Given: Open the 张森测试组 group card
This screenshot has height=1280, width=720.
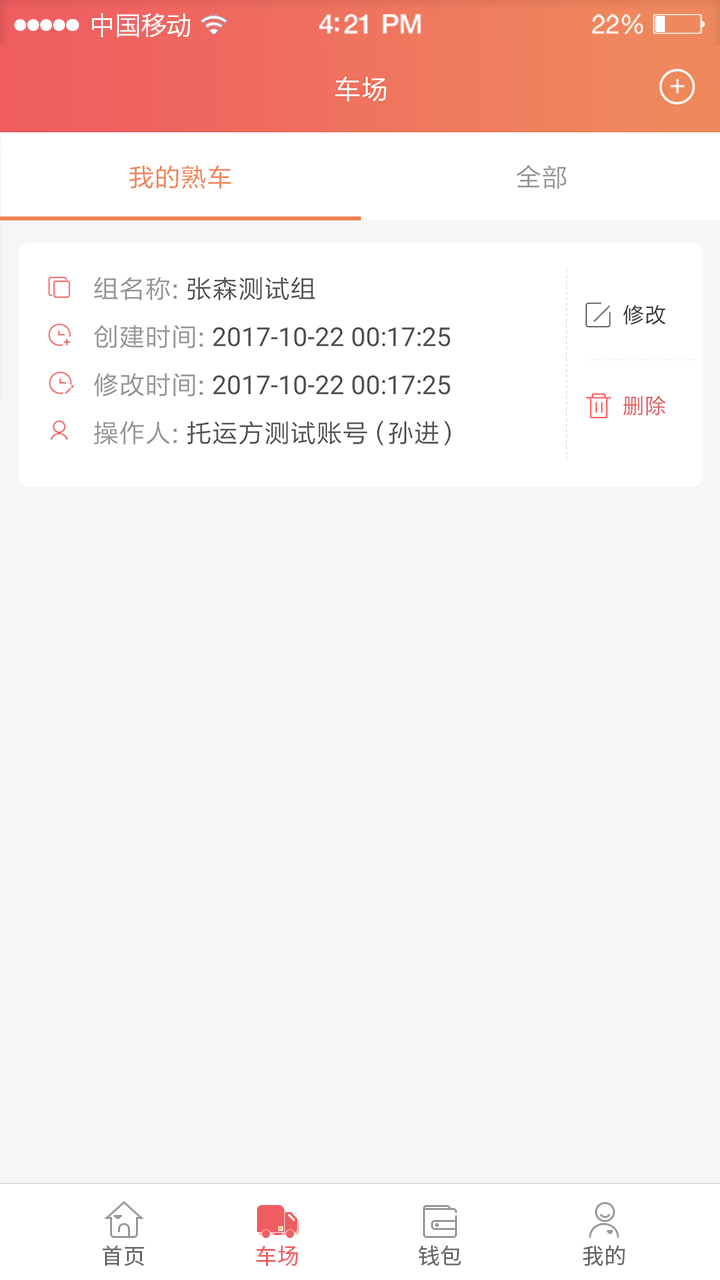Looking at the screenshot, I should 290,364.
